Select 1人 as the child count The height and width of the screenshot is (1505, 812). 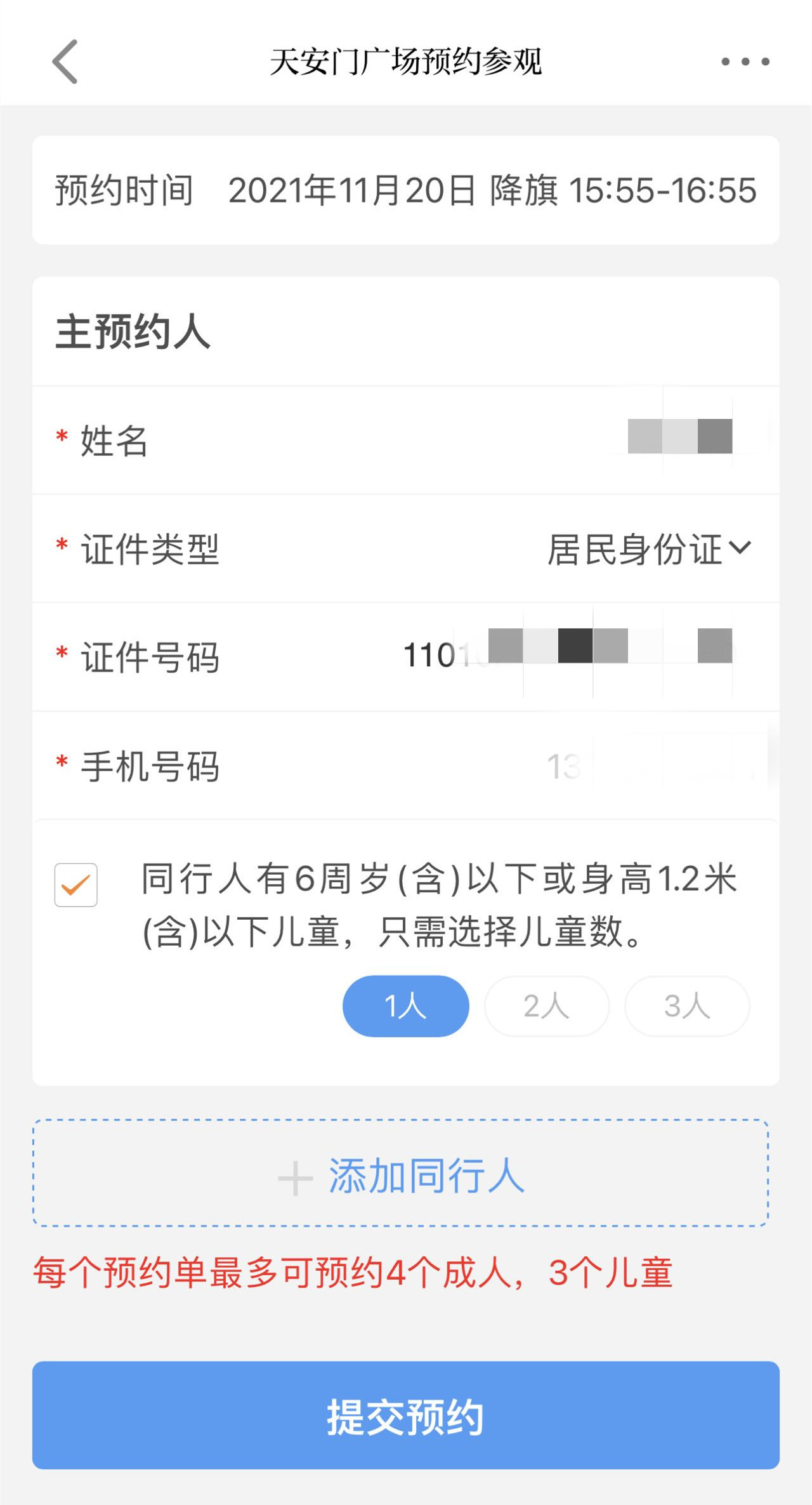pyautogui.click(x=406, y=1006)
